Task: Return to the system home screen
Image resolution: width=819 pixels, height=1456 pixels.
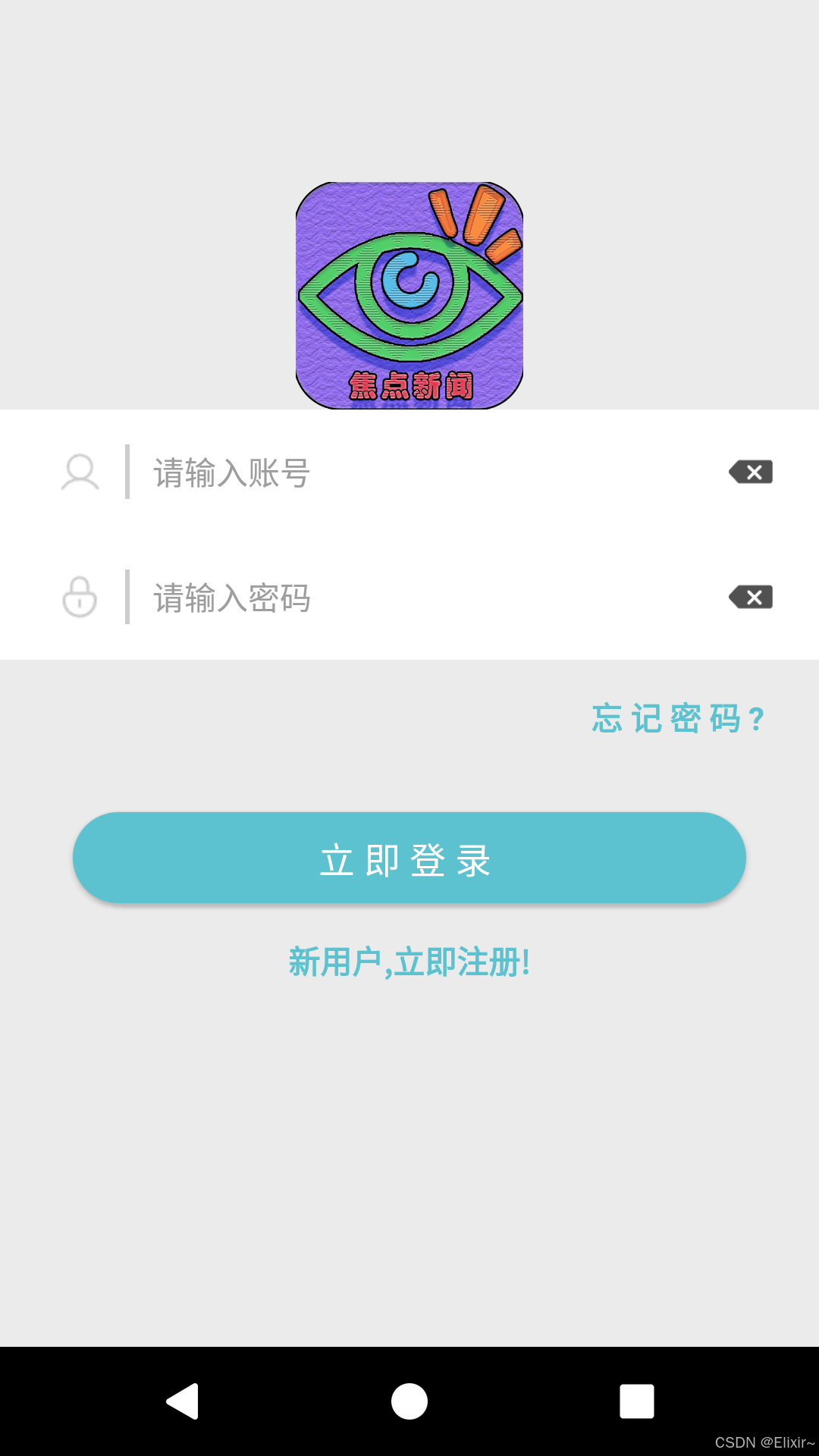Action: pos(409,1401)
